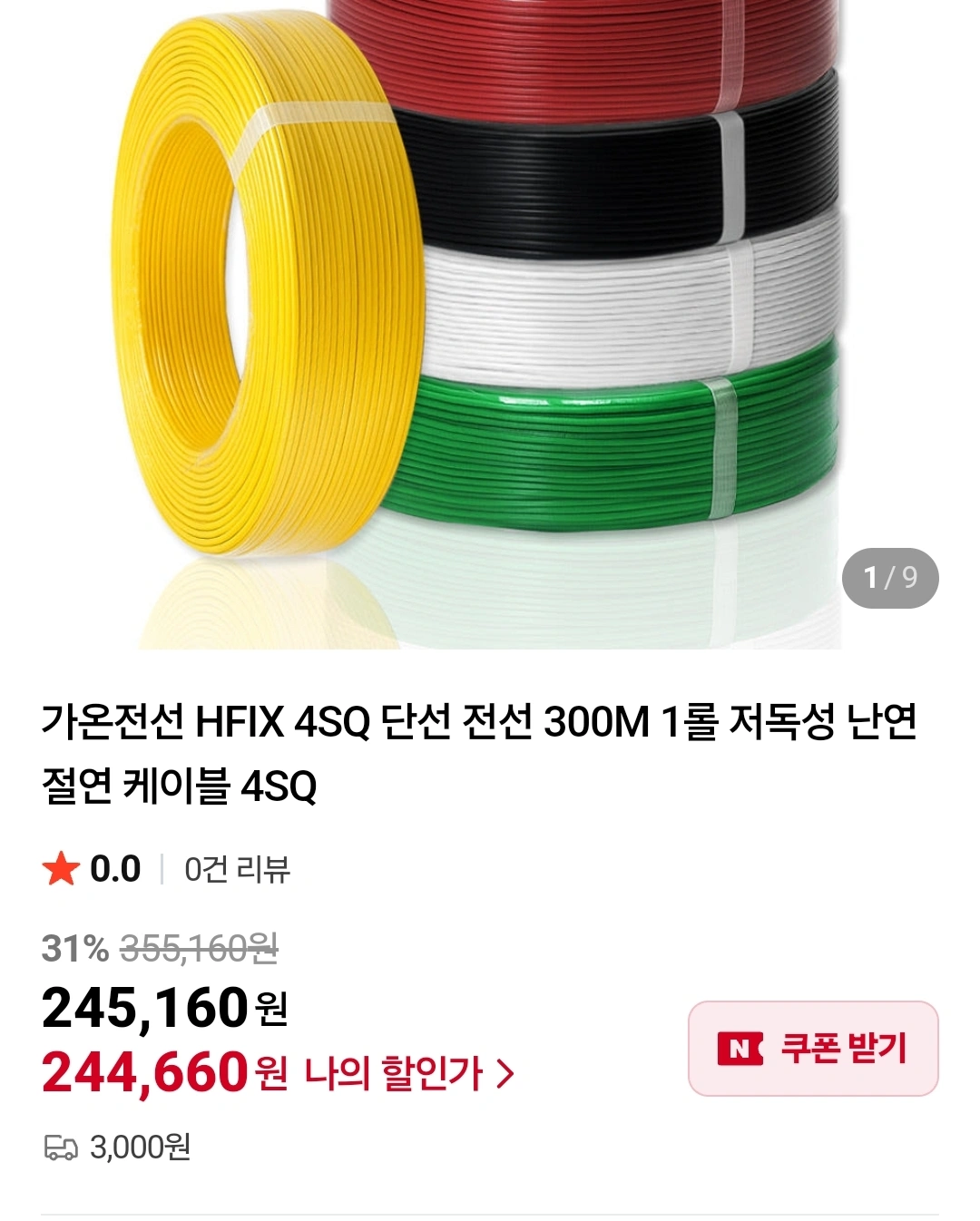The width and height of the screenshot is (980, 1221).
Task: Open the 쿠폰 받기 coupon button
Action: point(816,1049)
